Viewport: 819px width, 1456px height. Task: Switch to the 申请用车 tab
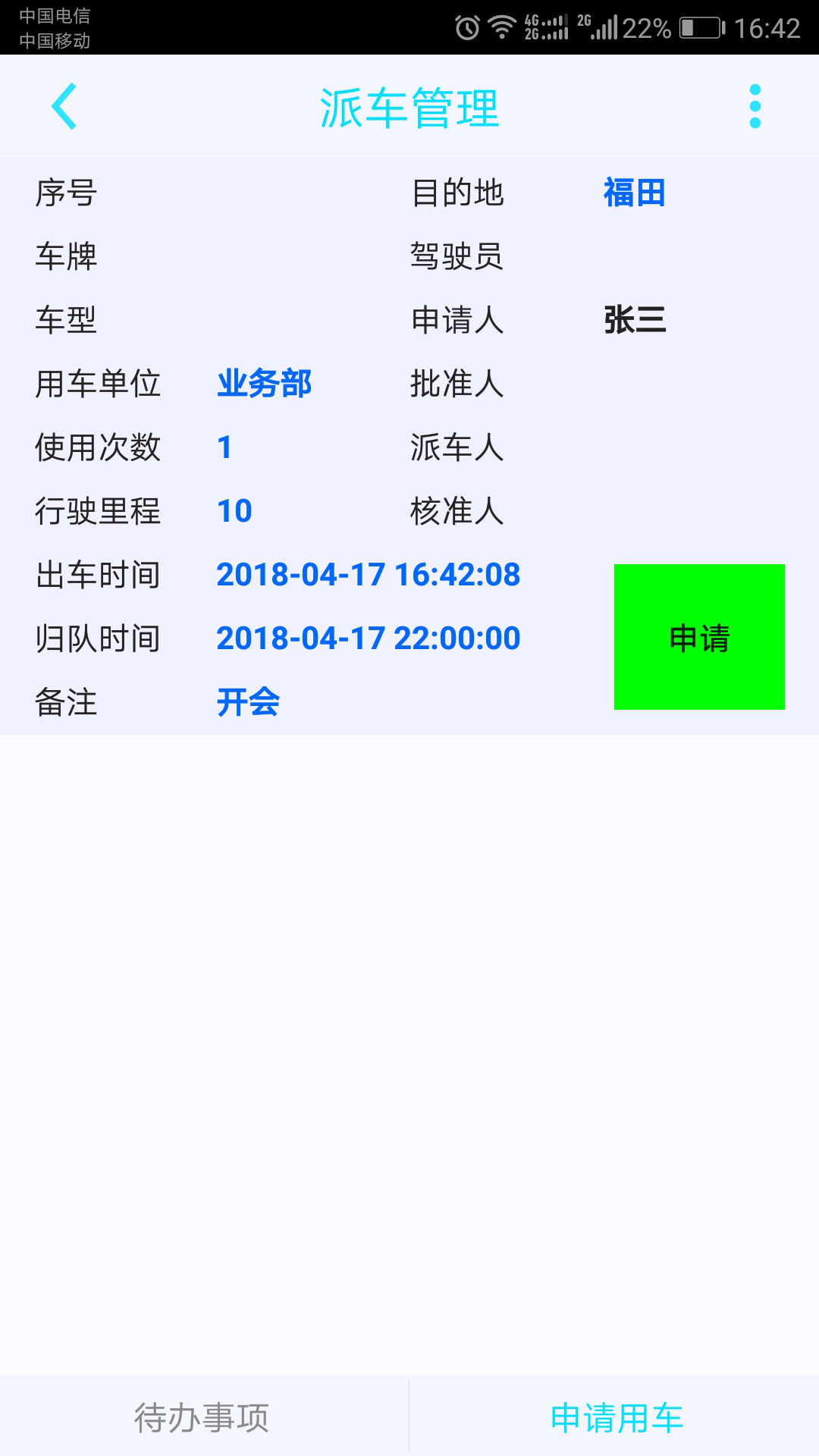(x=617, y=1415)
